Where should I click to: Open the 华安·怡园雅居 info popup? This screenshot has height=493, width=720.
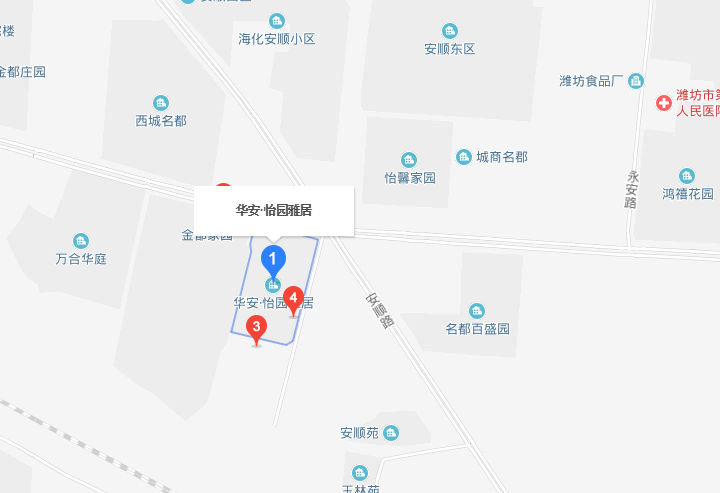(274, 211)
